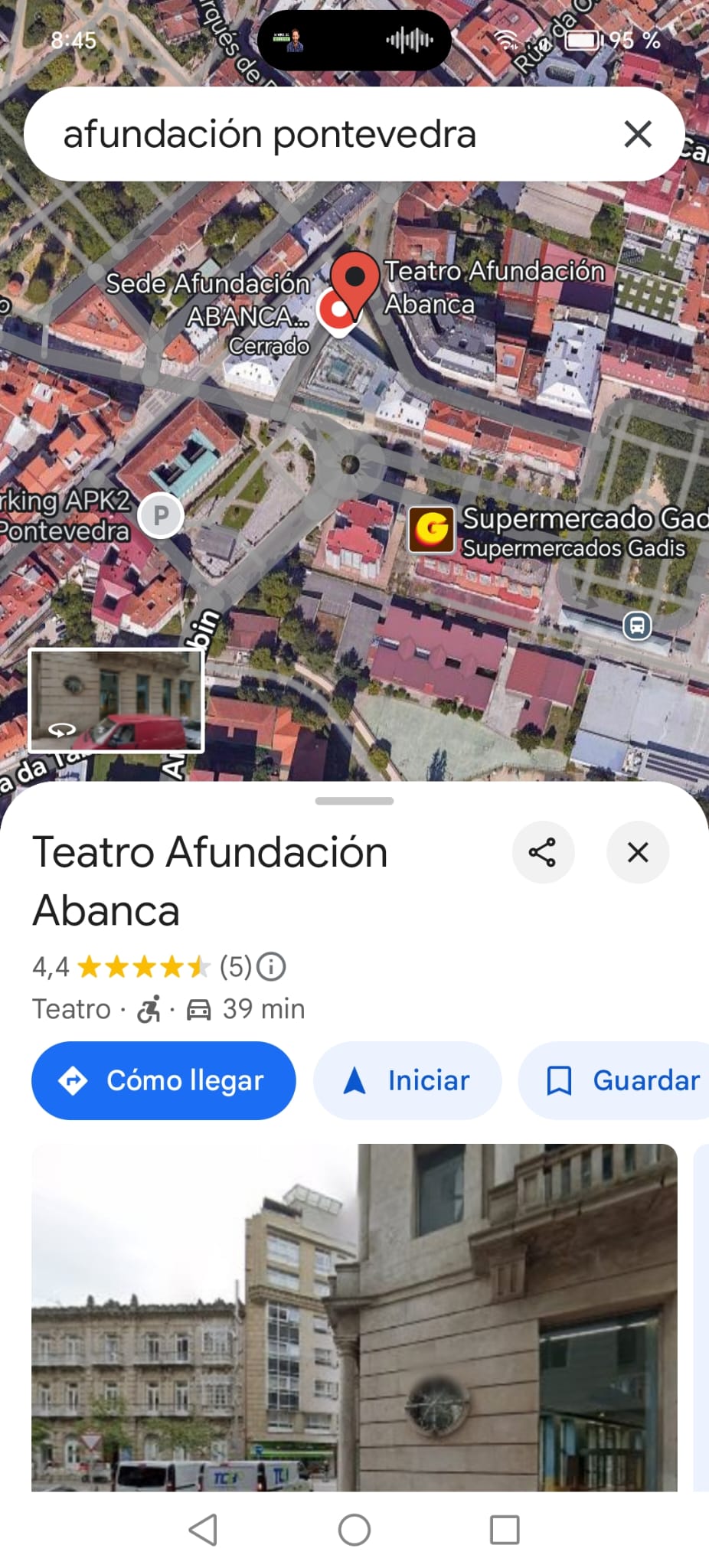
Task: Select the bus stop icon on the map
Action: pos(638,626)
